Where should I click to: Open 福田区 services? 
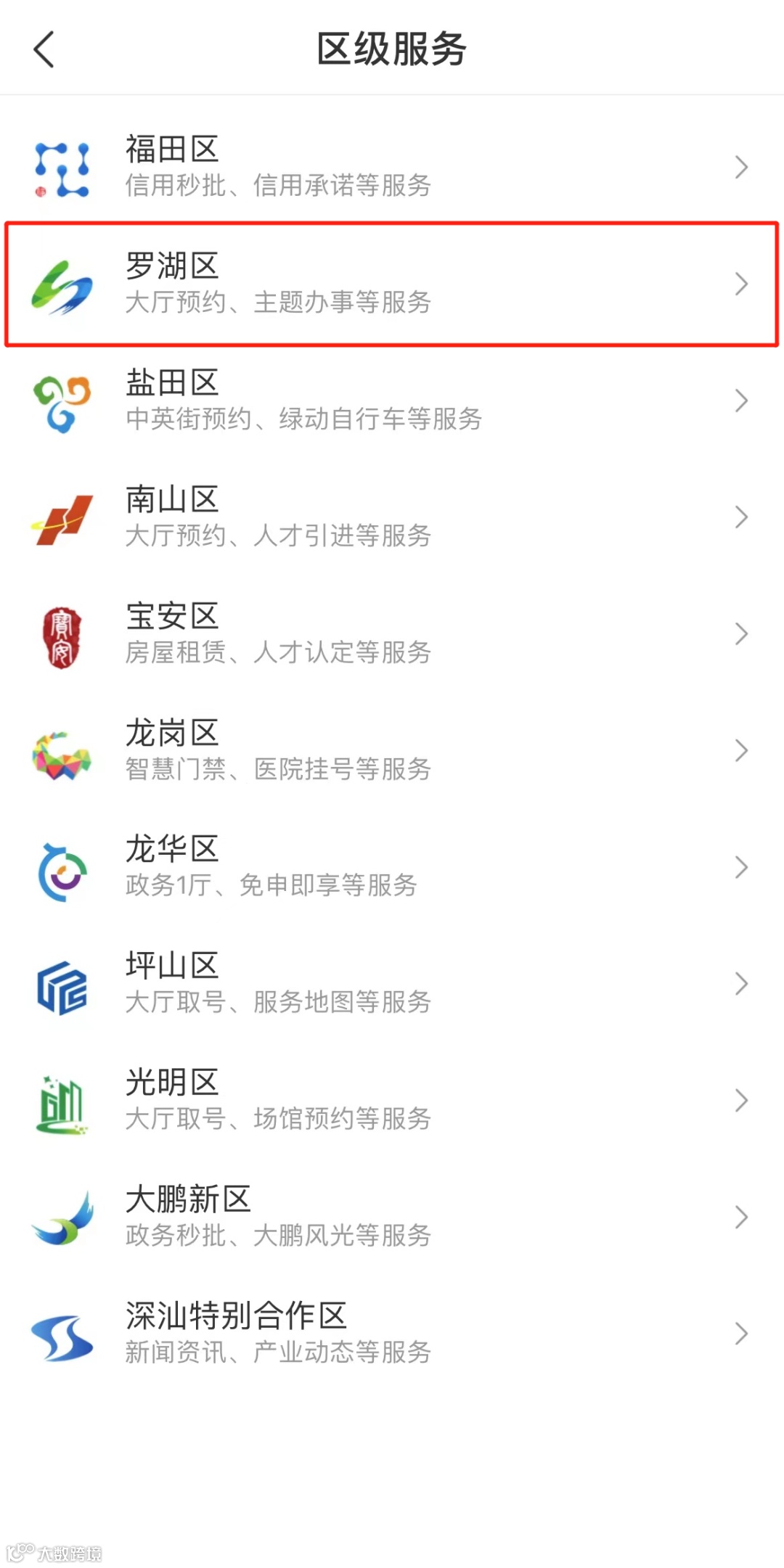tap(392, 167)
